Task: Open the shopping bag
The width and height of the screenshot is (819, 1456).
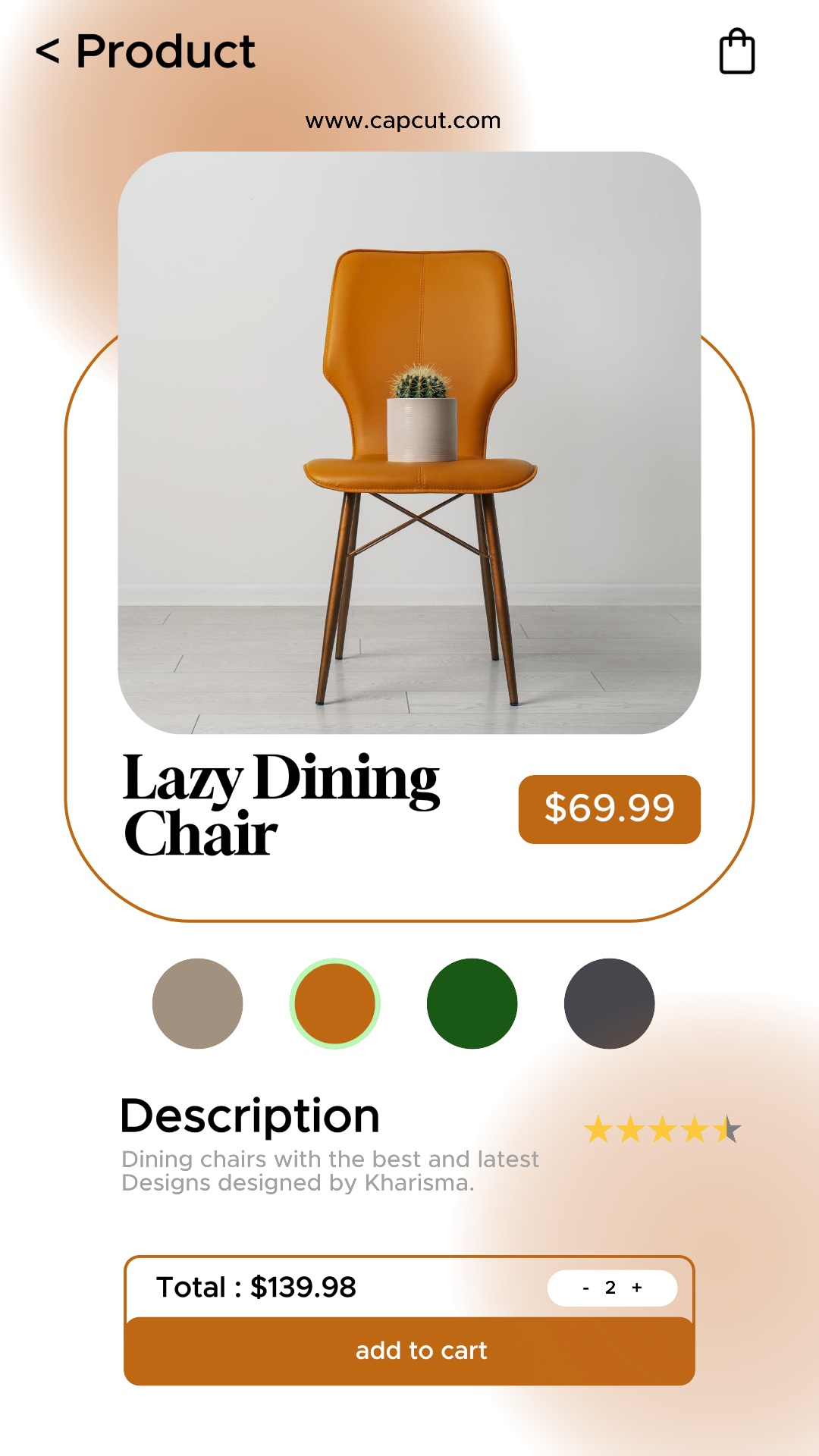Action: tap(736, 52)
